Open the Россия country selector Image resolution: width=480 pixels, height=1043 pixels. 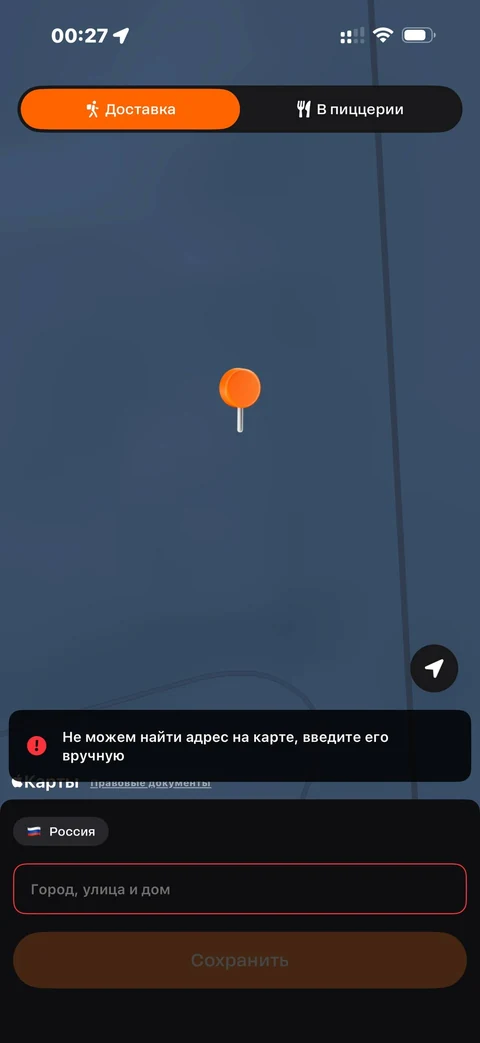coord(61,831)
